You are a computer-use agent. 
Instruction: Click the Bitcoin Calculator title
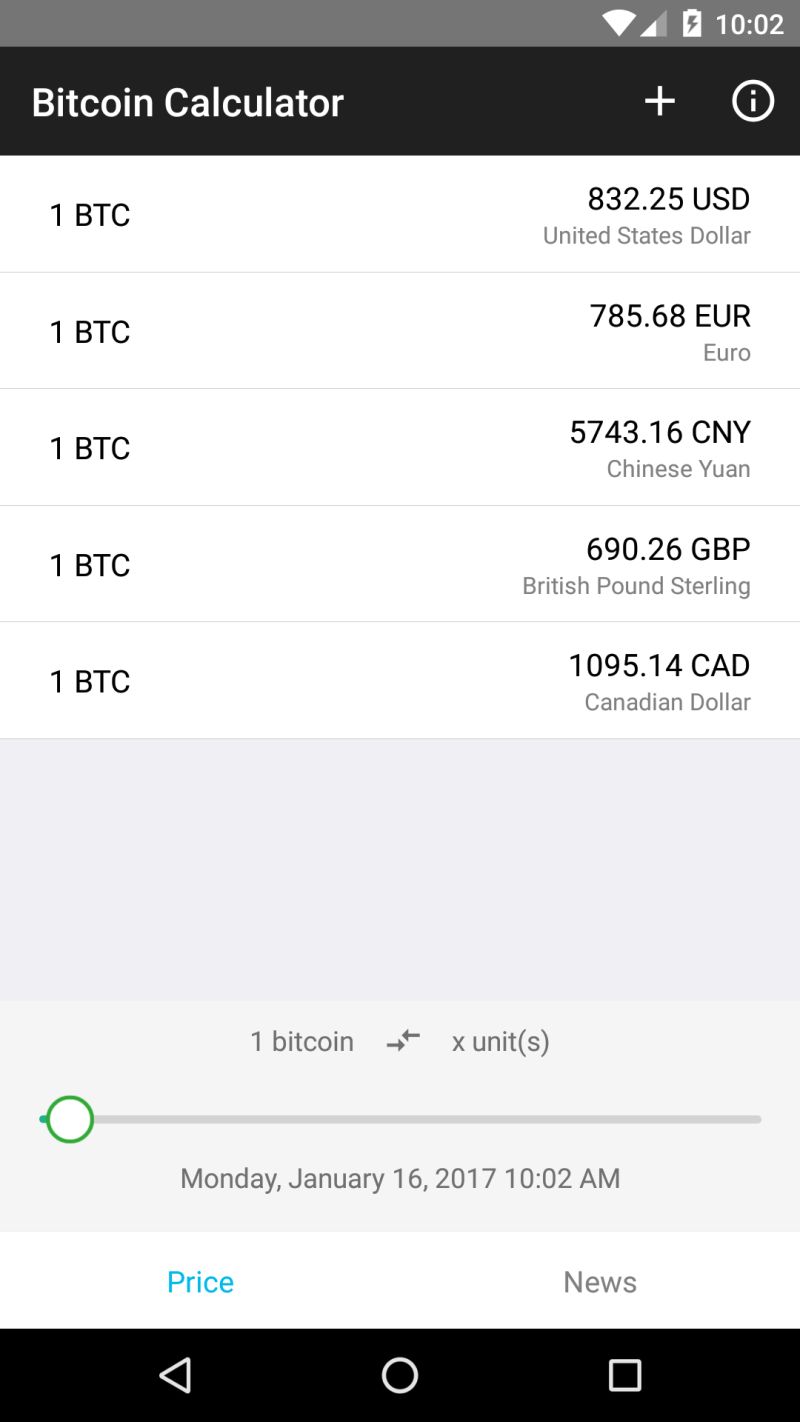pyautogui.click(x=187, y=100)
